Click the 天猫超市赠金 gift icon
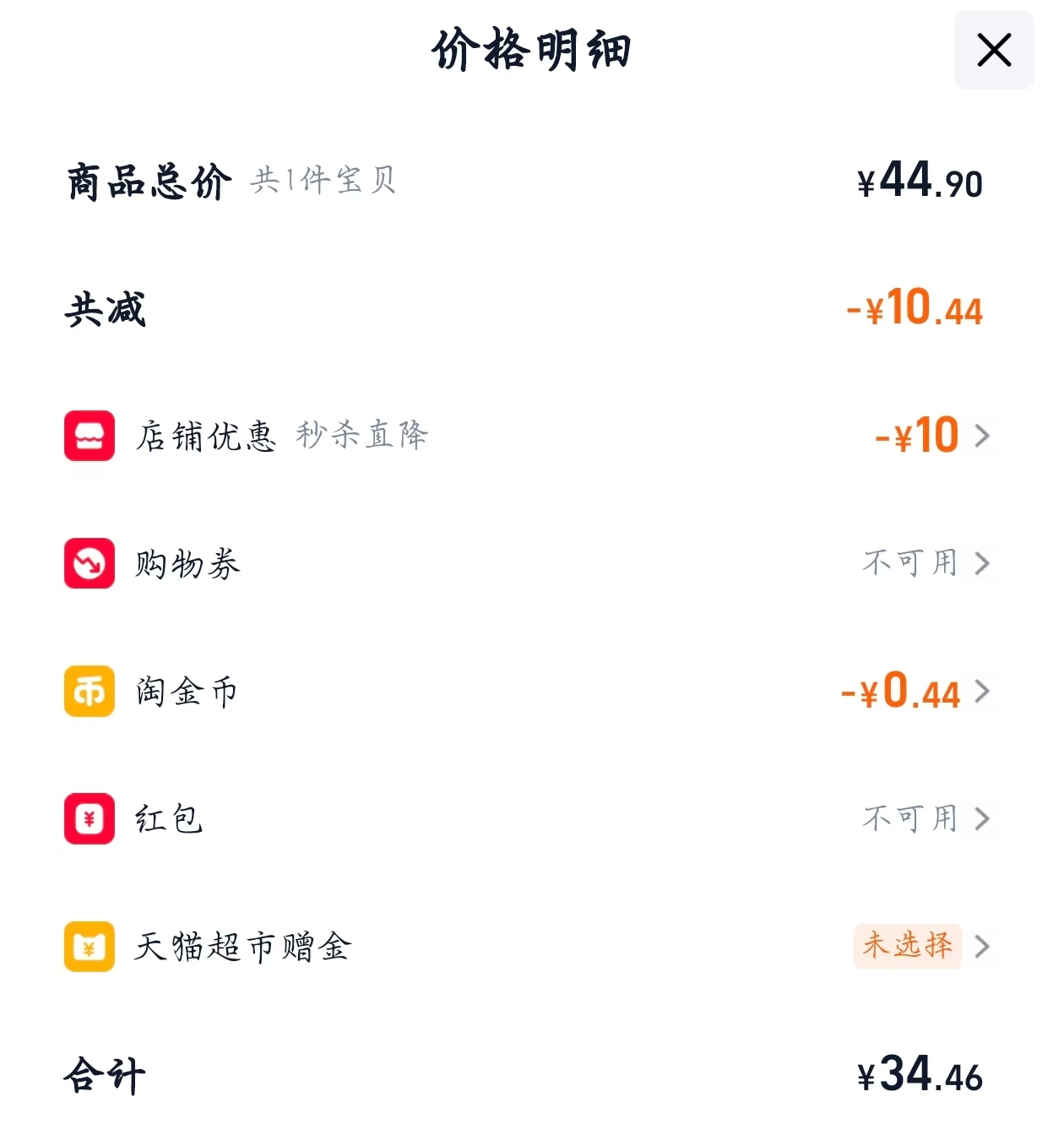This screenshot has height=1124, width=1064. tap(89, 947)
